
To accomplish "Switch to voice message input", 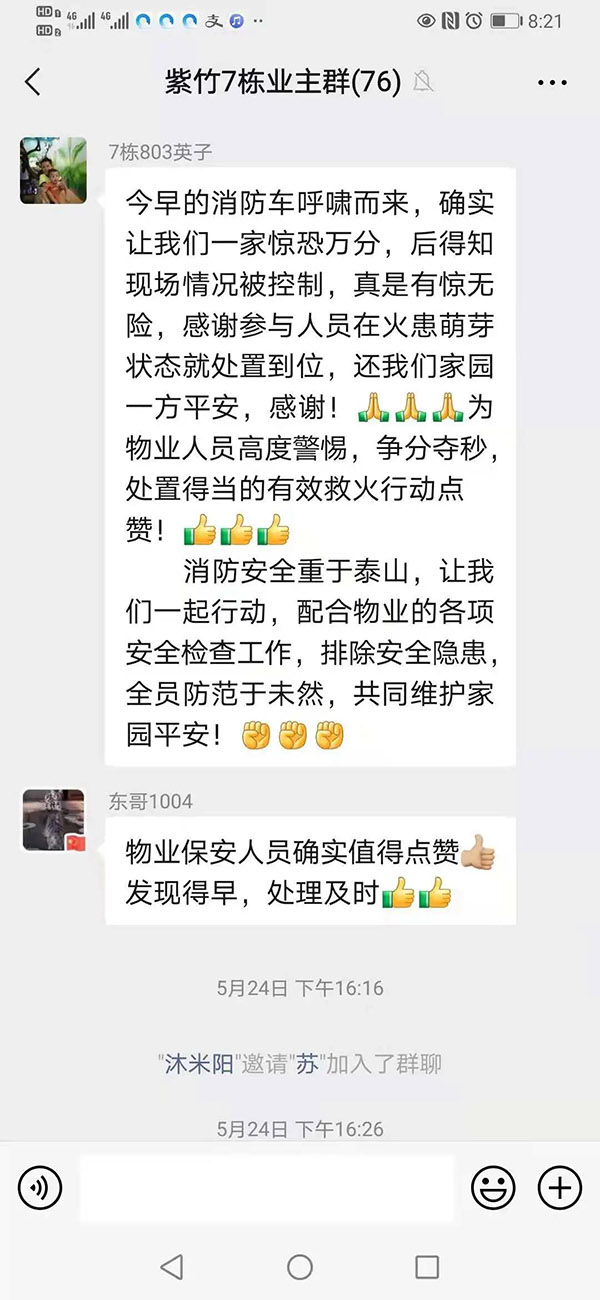I will point(40,1188).
